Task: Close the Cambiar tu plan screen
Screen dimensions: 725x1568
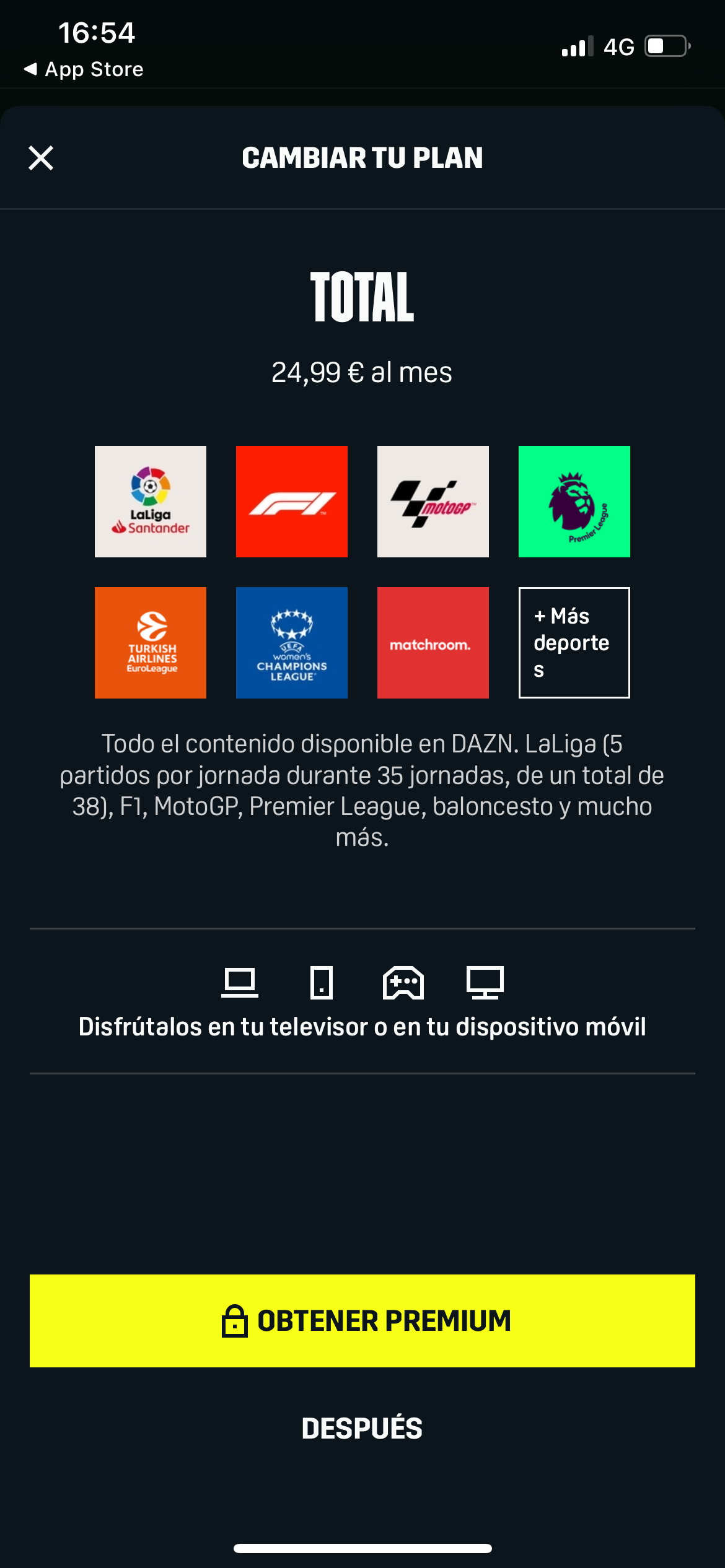Action: click(x=41, y=159)
